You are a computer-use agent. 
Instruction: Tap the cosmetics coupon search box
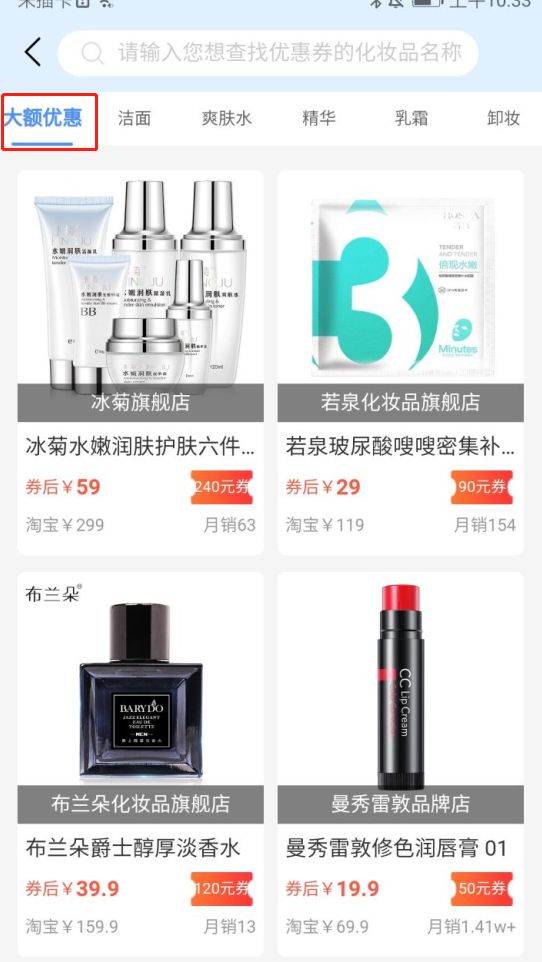click(x=268, y=53)
